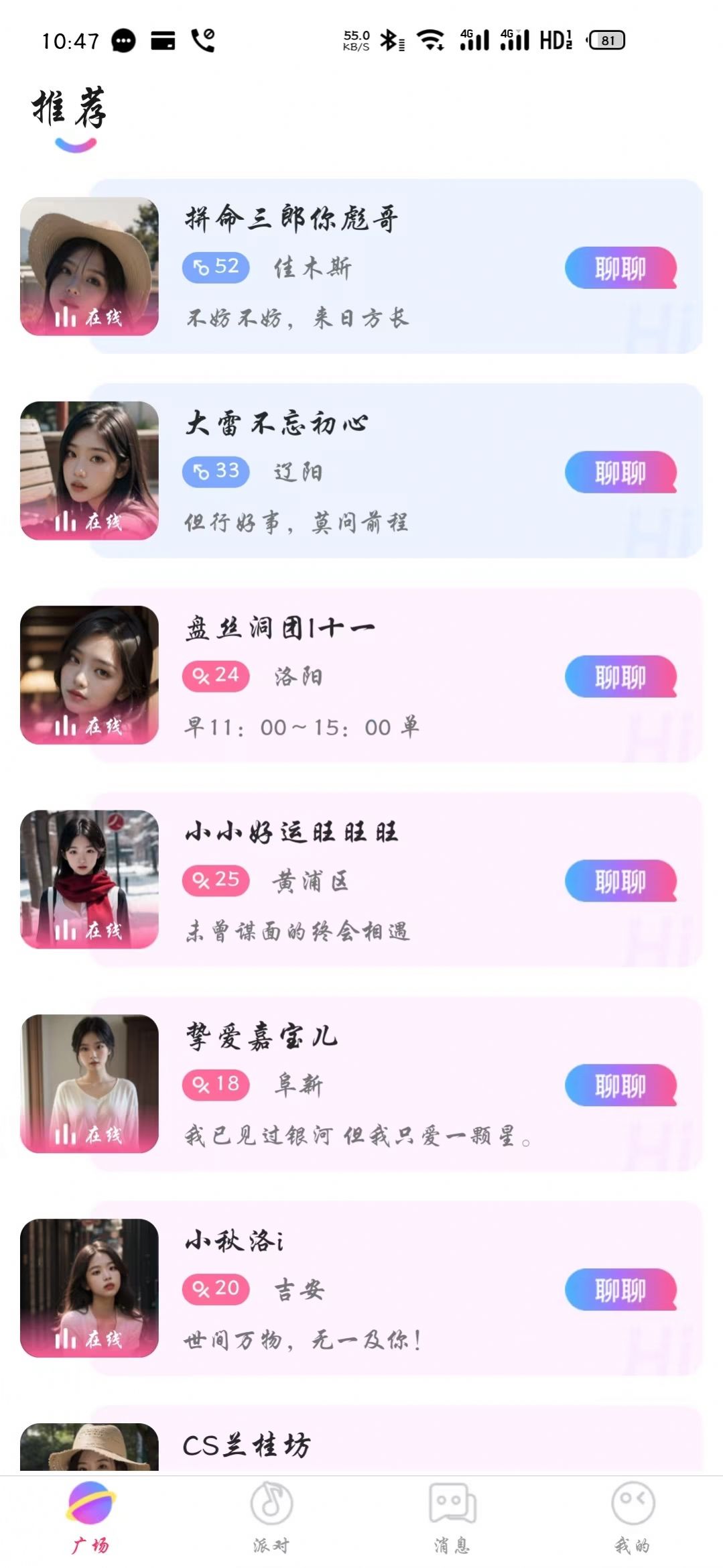Tap 聊聊 button for 拼命三郎你彪哥
The image size is (723, 1568).
pyautogui.click(x=620, y=268)
